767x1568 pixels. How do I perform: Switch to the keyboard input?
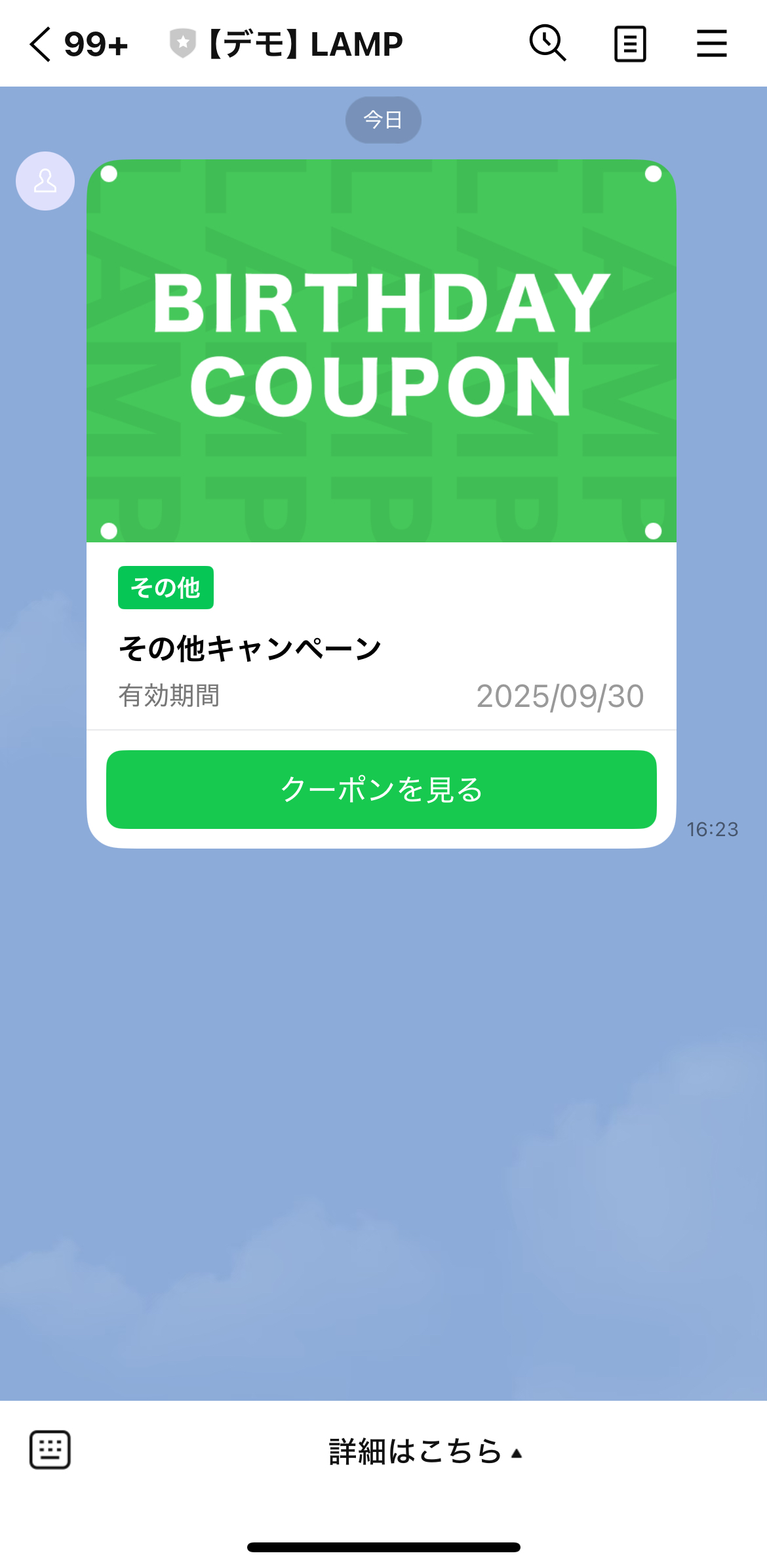[50, 1450]
